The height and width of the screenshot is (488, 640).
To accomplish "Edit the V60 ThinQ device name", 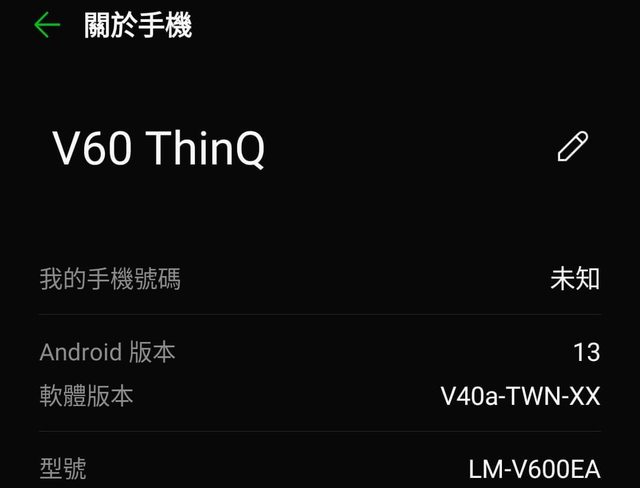I will [x=572, y=147].
